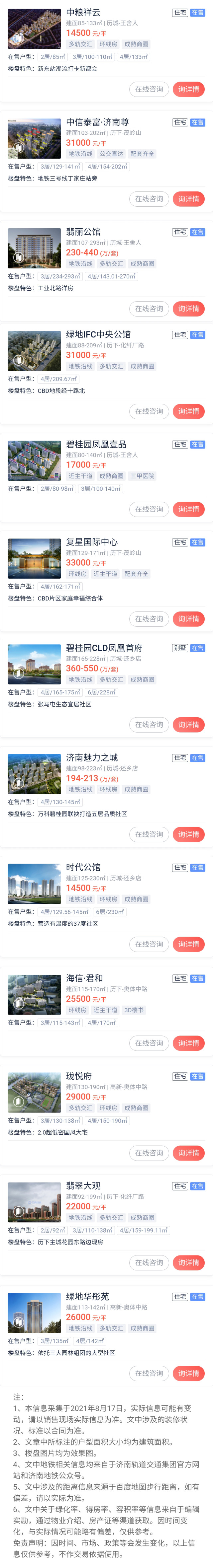Ask details (询详情) for 绿地华彤苑

pyautogui.click(x=189, y=1373)
